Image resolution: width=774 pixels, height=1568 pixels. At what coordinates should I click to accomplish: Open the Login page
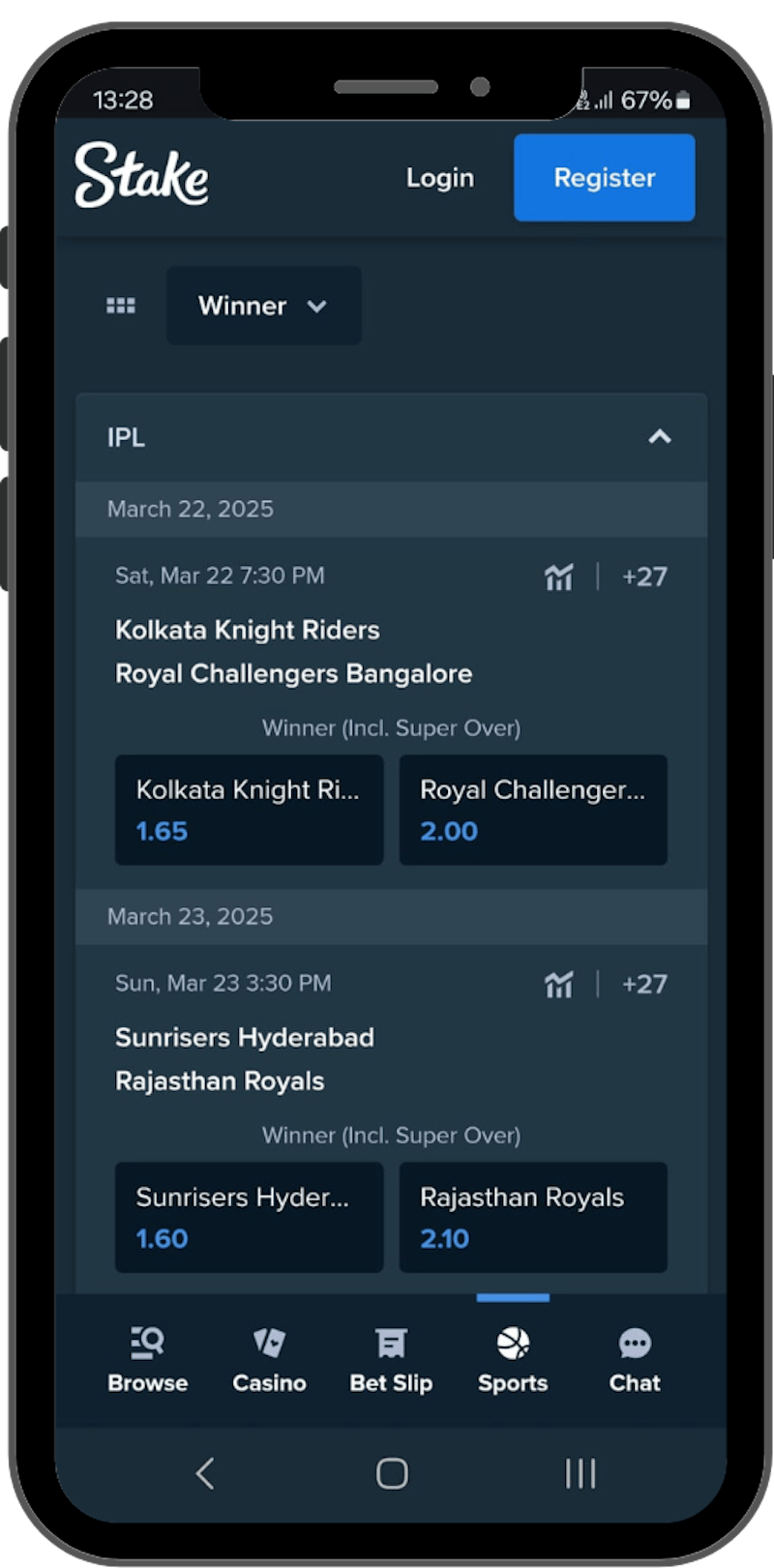[x=439, y=178]
